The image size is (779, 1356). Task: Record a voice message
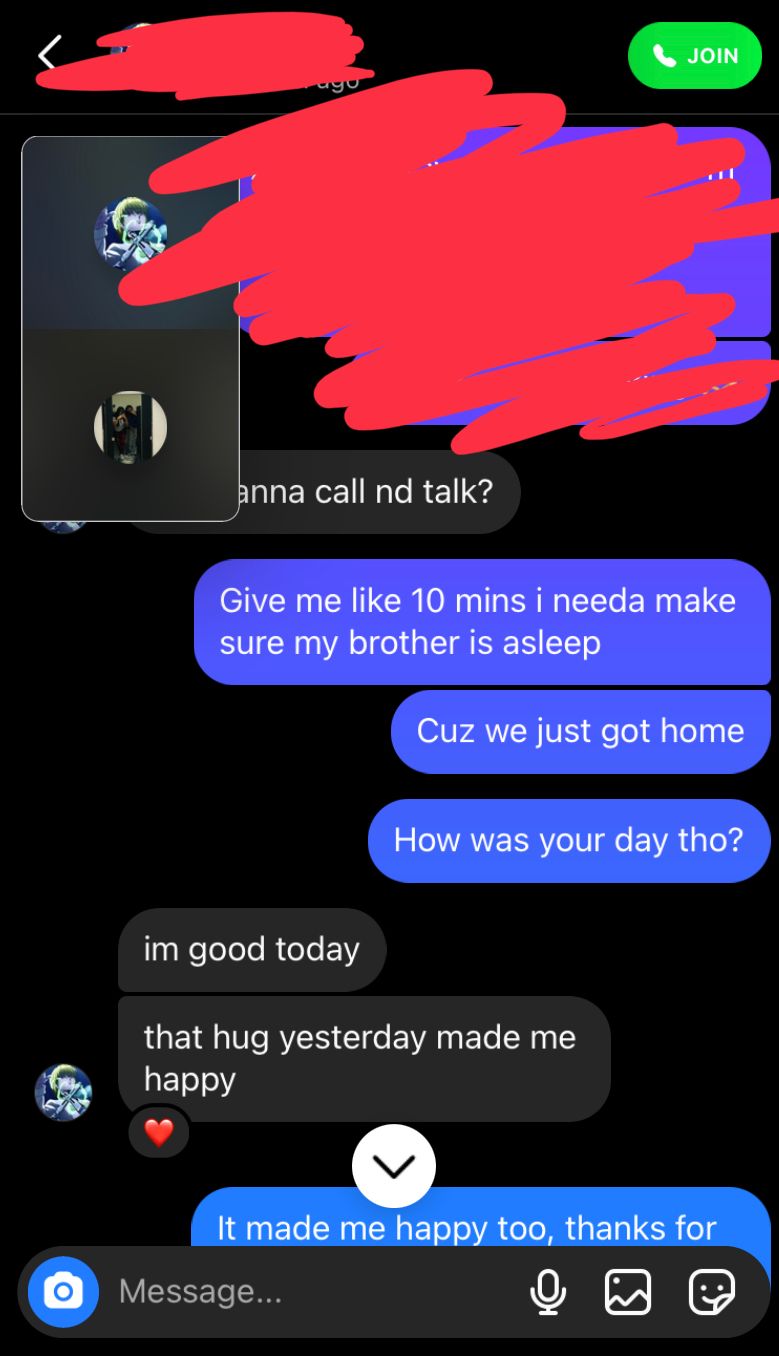pyautogui.click(x=547, y=1292)
